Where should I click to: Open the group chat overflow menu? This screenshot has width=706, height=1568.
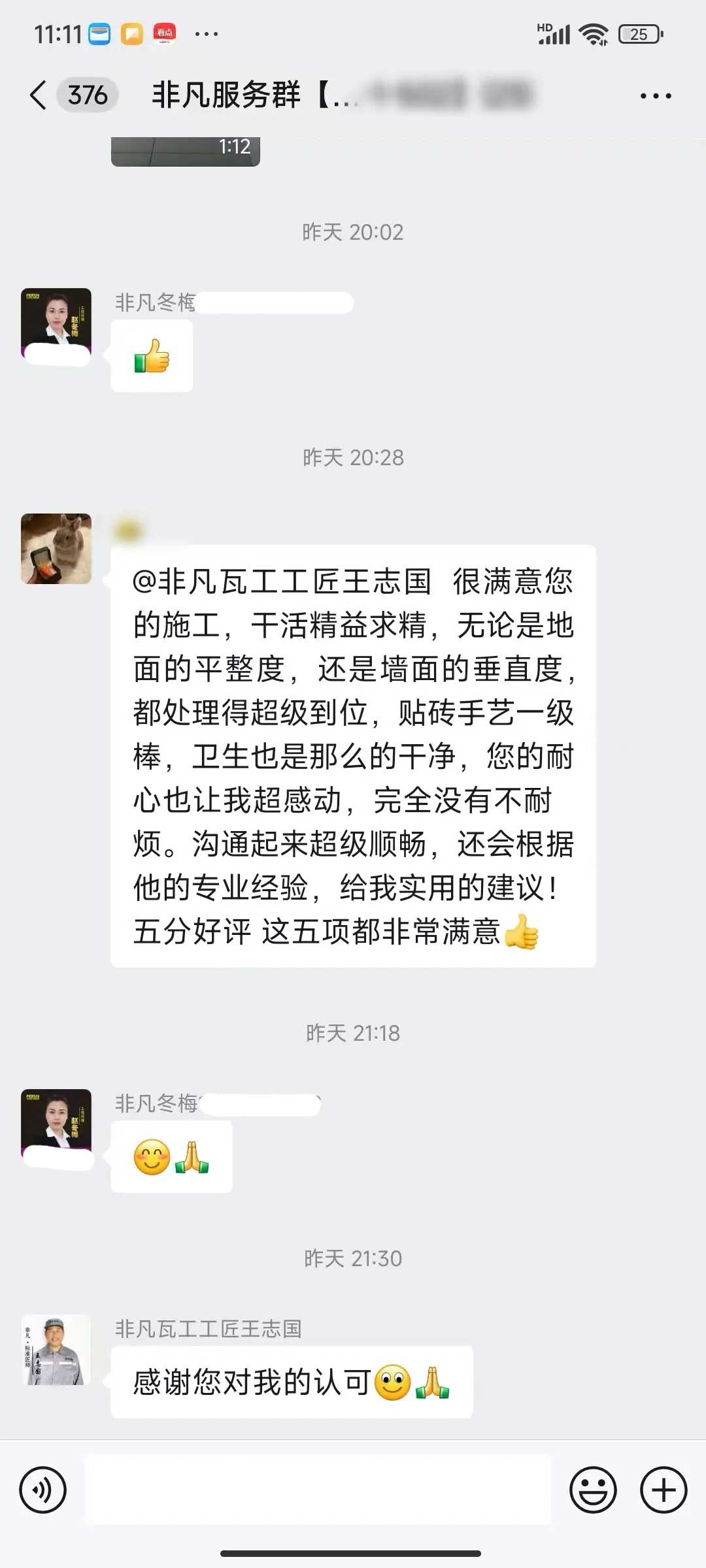coord(655,96)
